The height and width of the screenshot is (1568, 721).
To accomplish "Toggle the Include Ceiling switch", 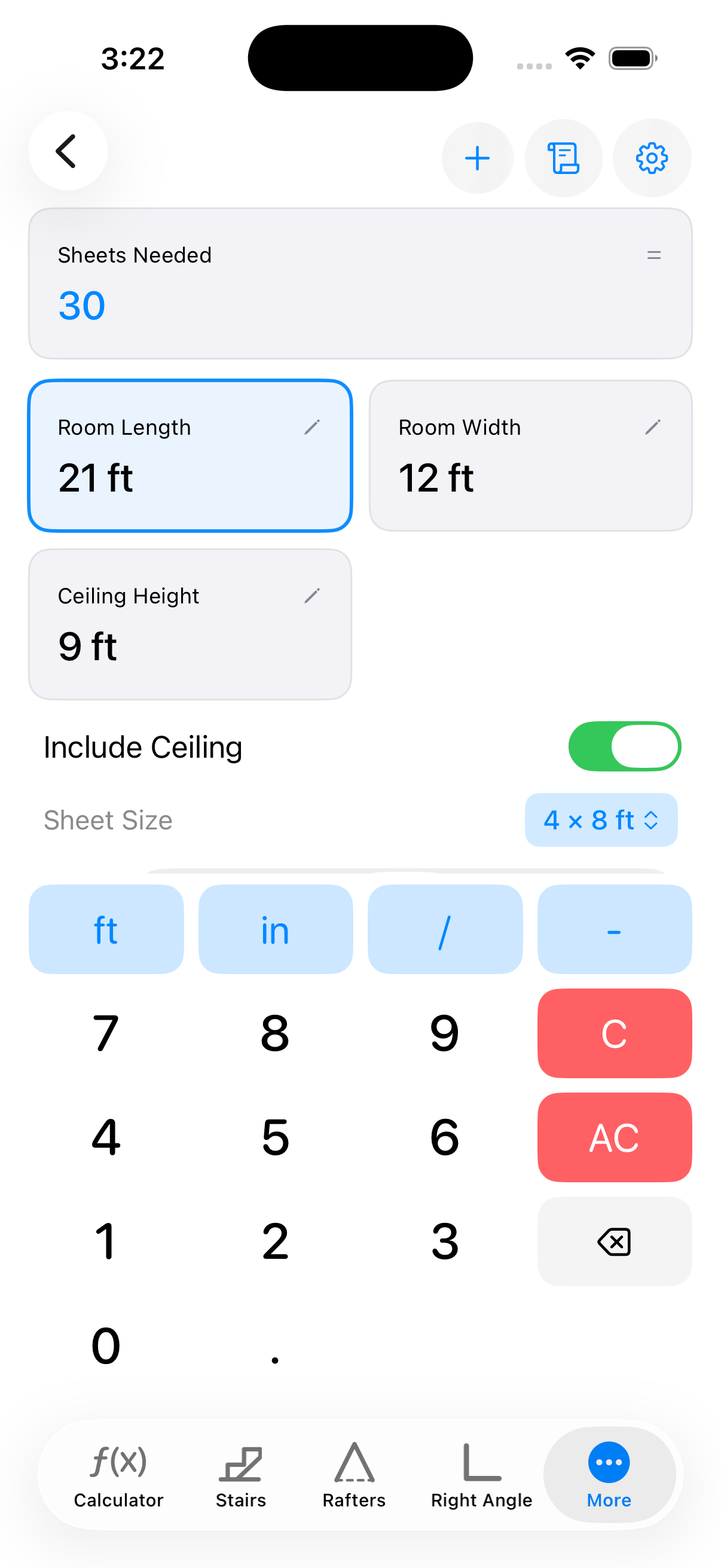I will [x=624, y=746].
